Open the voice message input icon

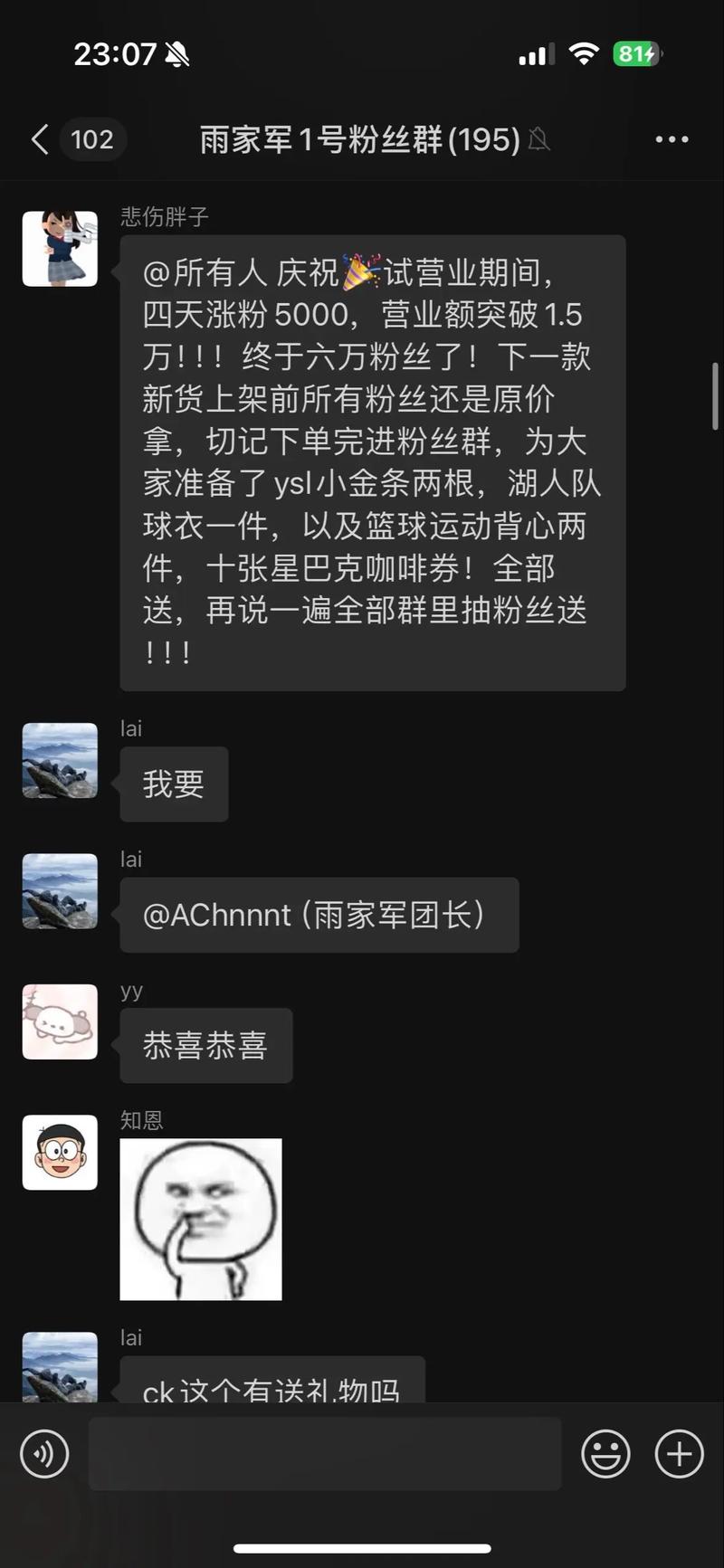[x=43, y=1454]
